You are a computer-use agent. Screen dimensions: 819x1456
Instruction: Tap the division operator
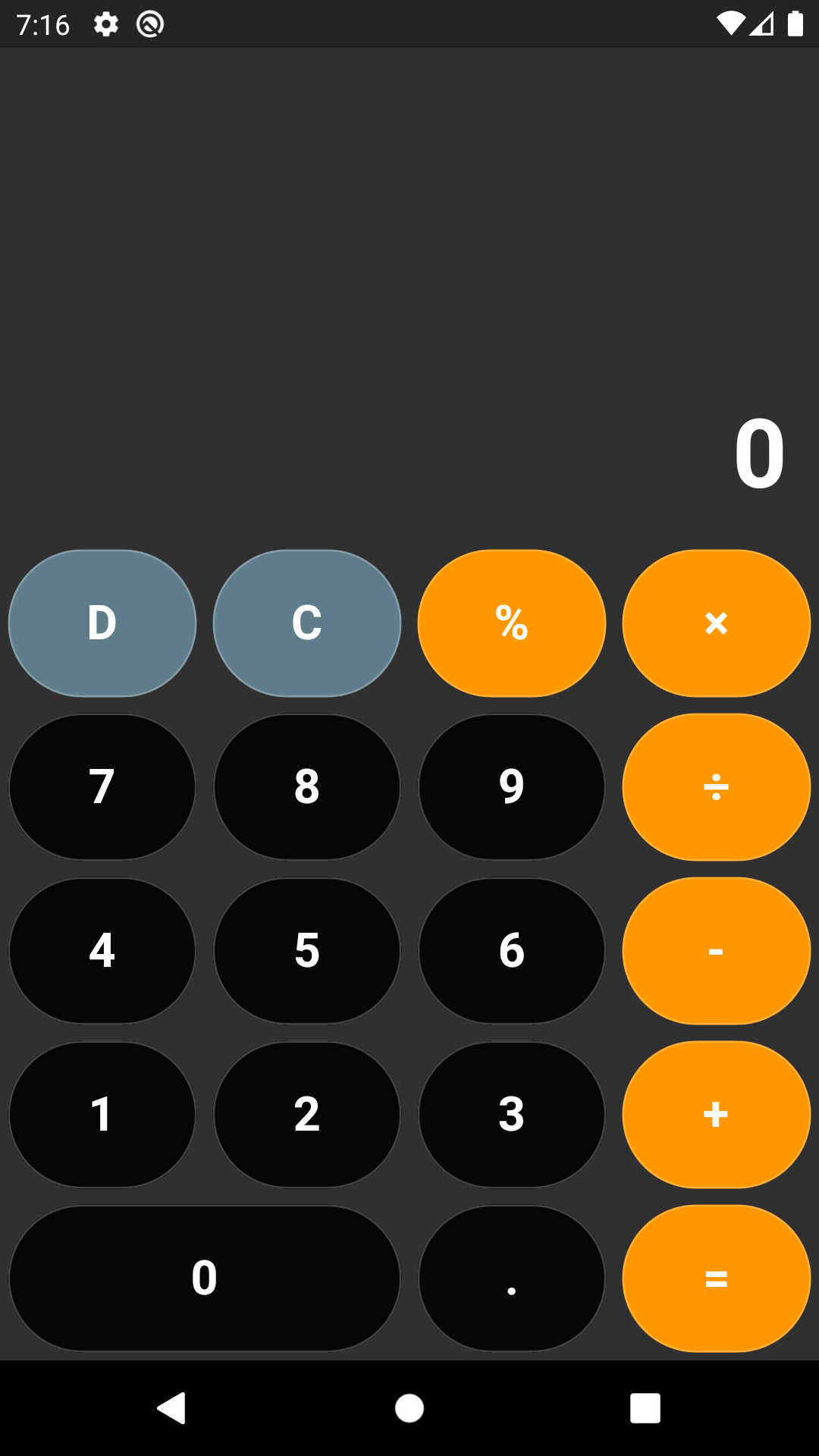pyautogui.click(x=717, y=787)
